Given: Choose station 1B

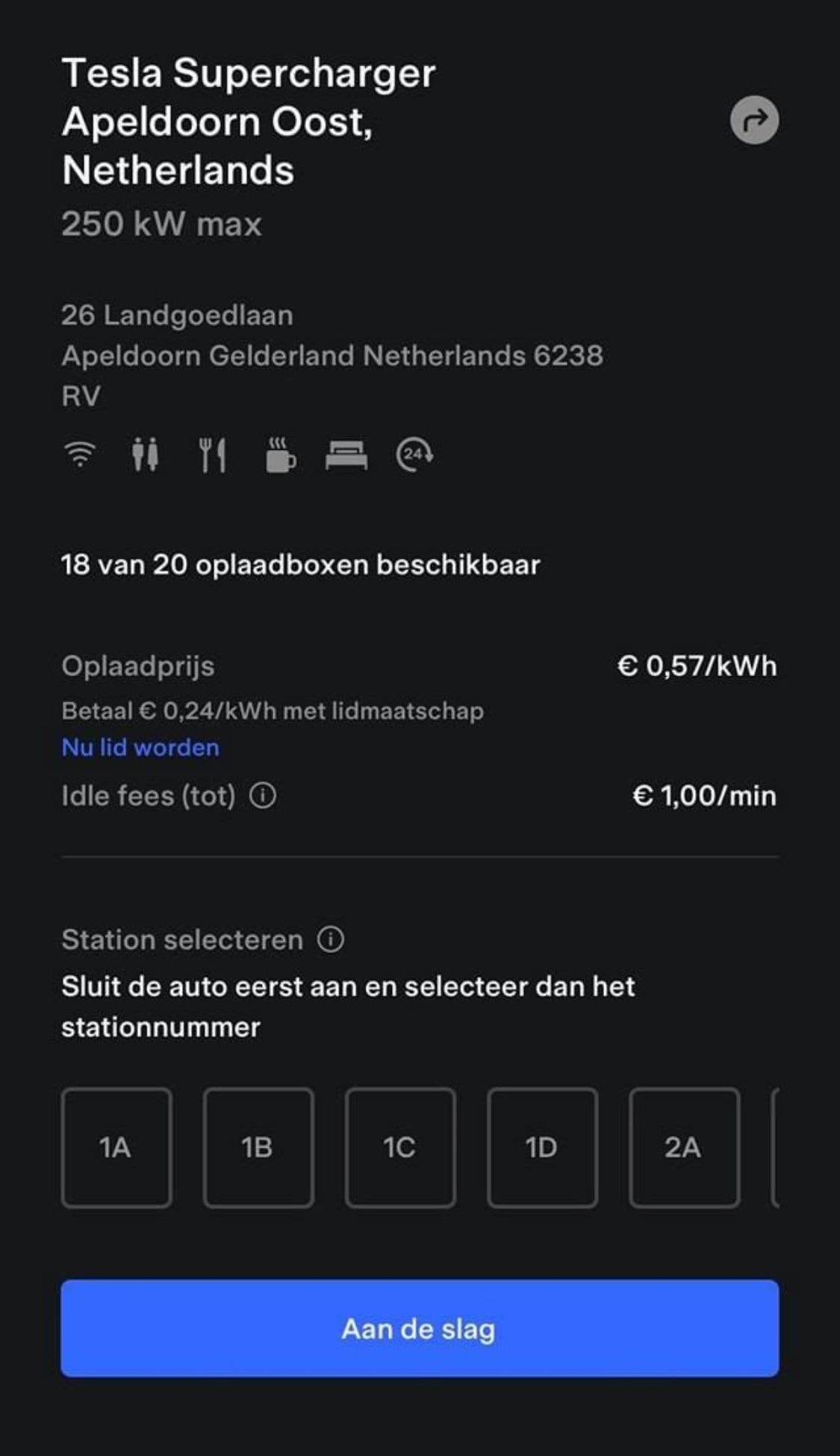Looking at the screenshot, I should pyautogui.click(x=258, y=1147).
